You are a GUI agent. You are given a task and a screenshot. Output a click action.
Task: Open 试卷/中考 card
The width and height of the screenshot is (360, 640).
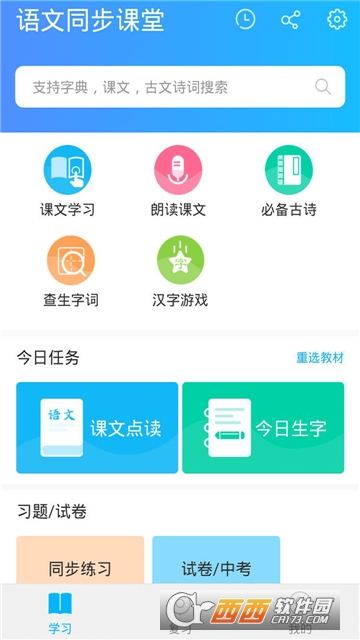pyautogui.click(x=216, y=560)
